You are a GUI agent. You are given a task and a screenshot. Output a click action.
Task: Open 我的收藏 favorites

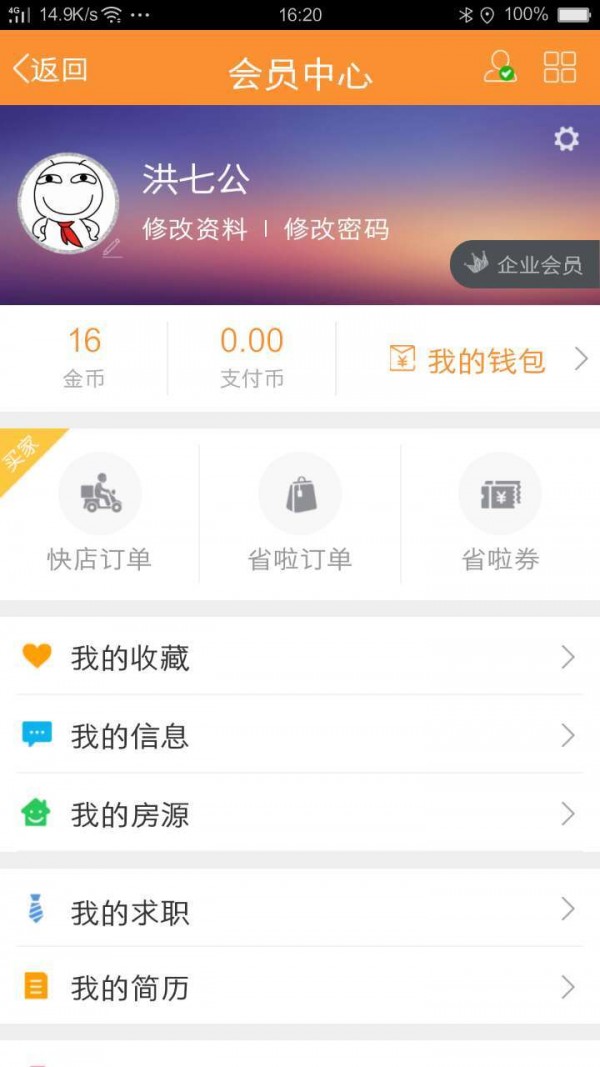(x=300, y=657)
